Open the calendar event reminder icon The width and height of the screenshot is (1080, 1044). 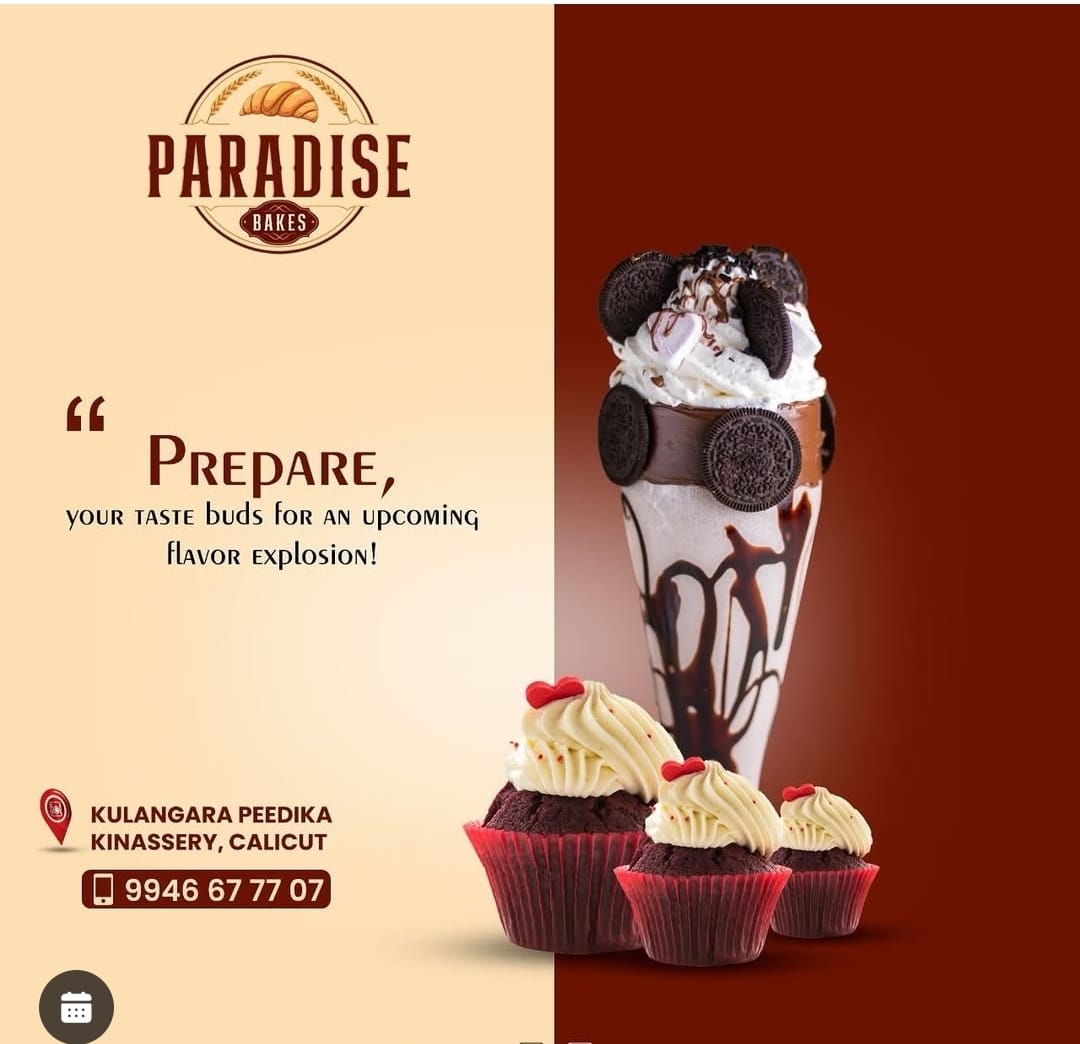(x=76, y=1006)
